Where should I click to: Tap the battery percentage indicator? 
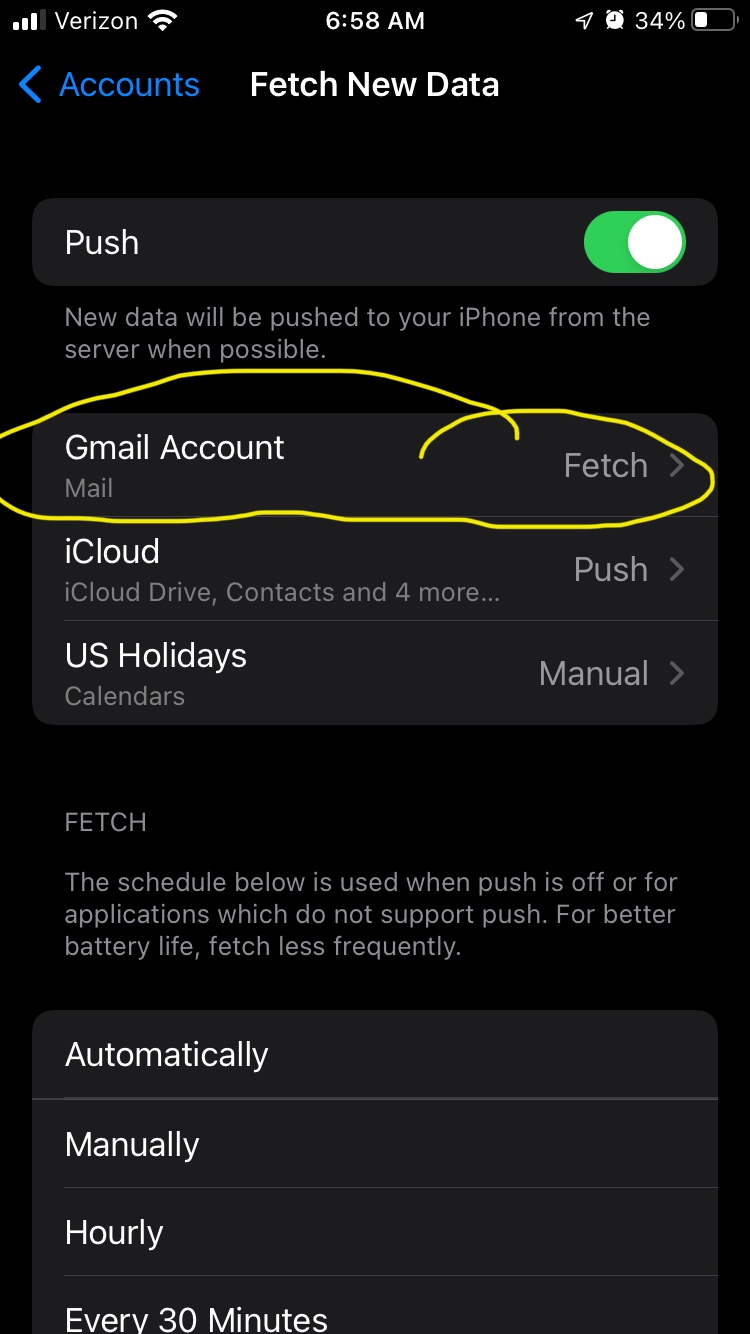(658, 20)
